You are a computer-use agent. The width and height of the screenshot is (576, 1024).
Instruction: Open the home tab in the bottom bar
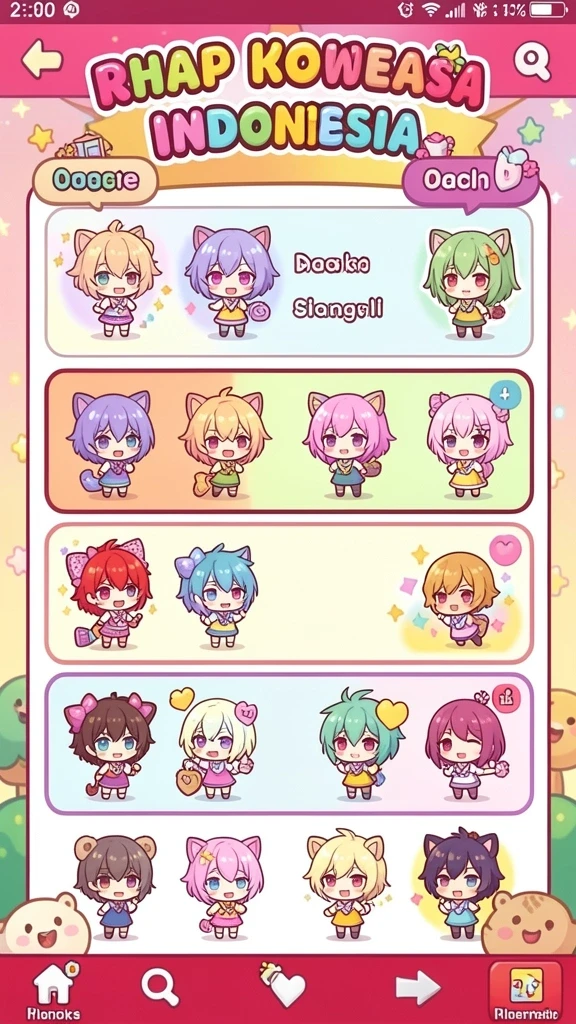pyautogui.click(x=54, y=989)
